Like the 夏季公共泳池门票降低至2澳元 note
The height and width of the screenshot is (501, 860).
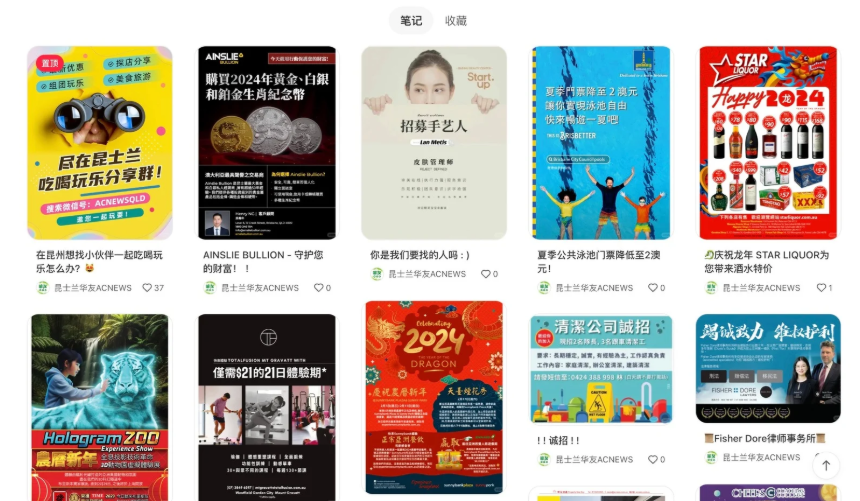point(651,288)
